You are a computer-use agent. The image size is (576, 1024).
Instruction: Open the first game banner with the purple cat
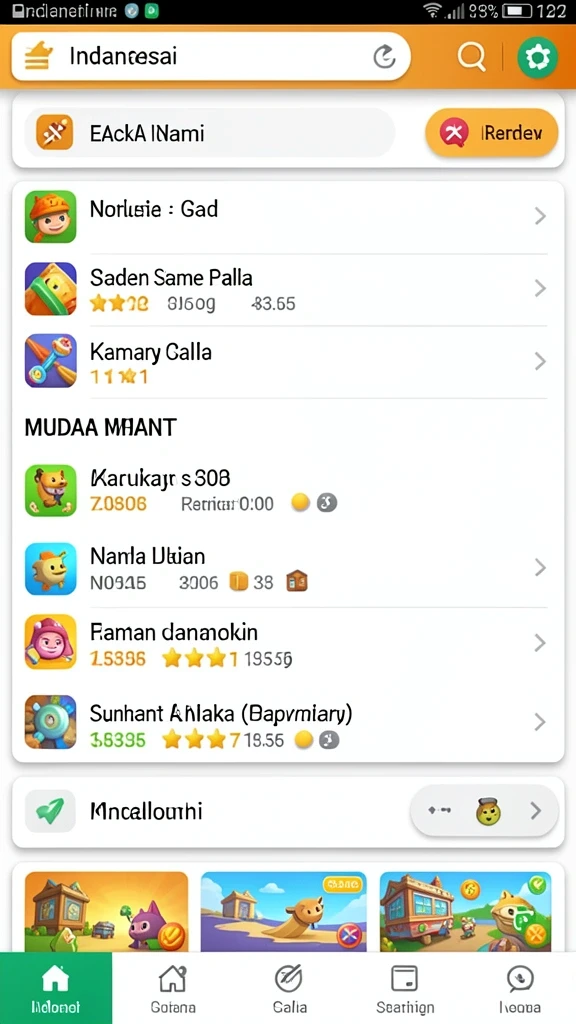tap(106, 912)
